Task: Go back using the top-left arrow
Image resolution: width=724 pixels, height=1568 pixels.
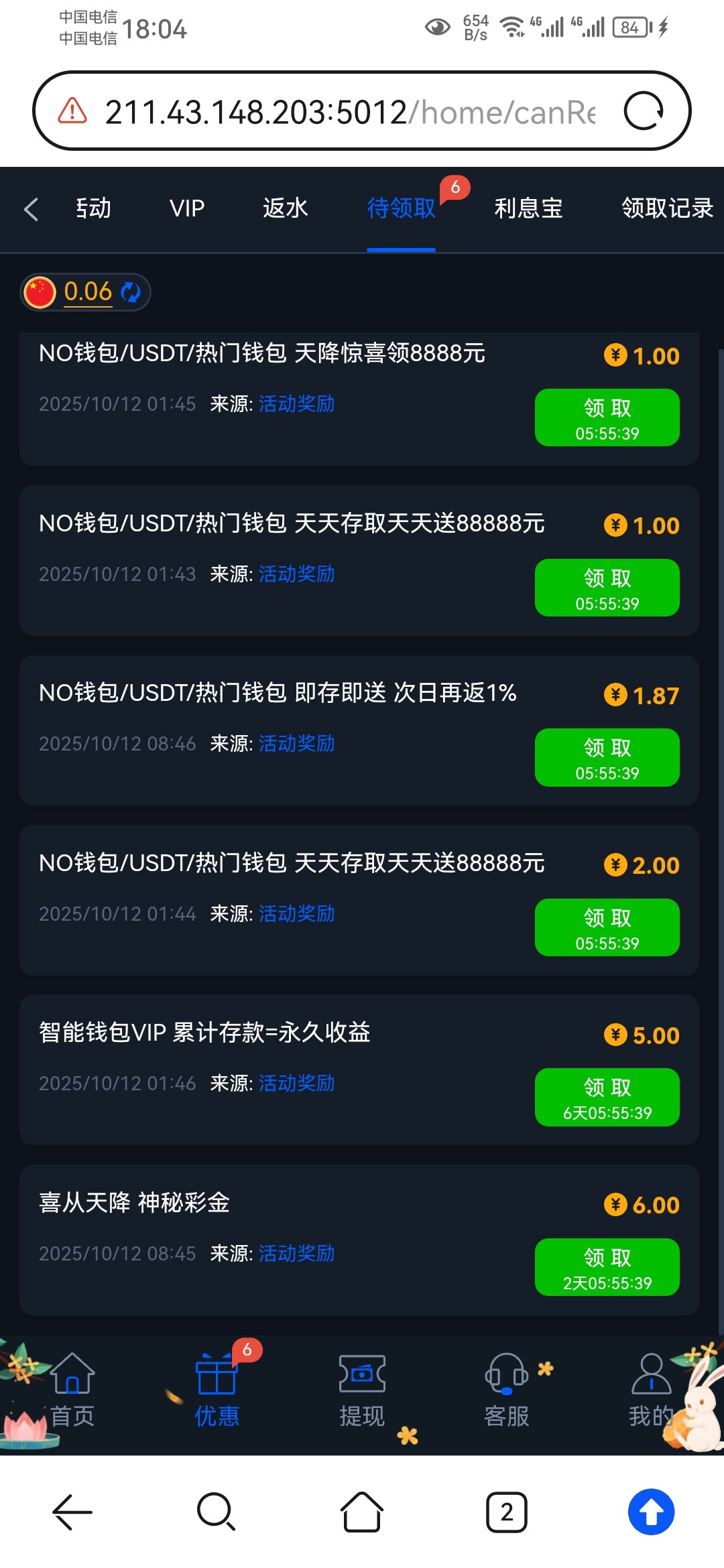Action: (x=32, y=209)
